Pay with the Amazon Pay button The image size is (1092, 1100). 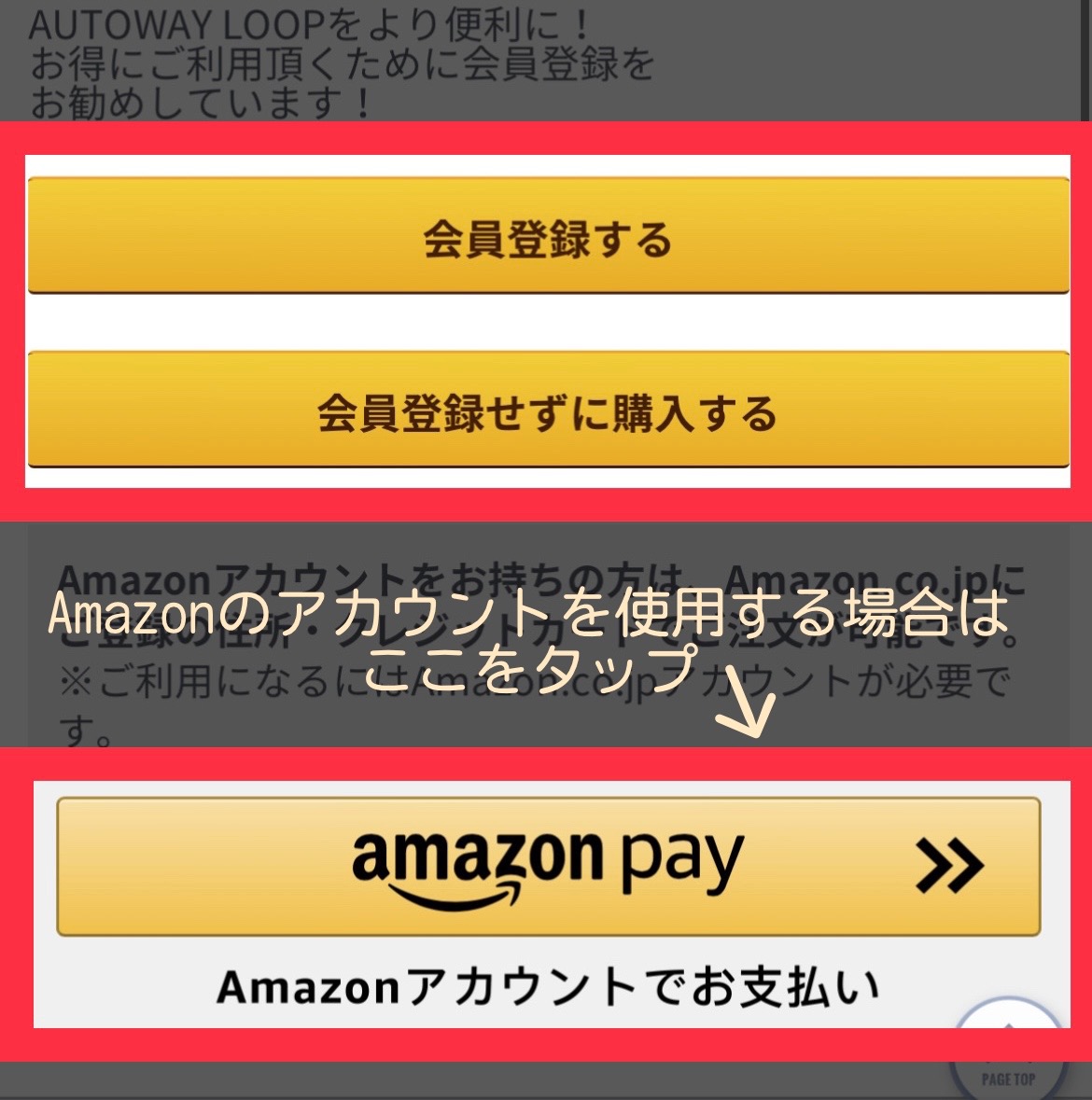click(548, 866)
